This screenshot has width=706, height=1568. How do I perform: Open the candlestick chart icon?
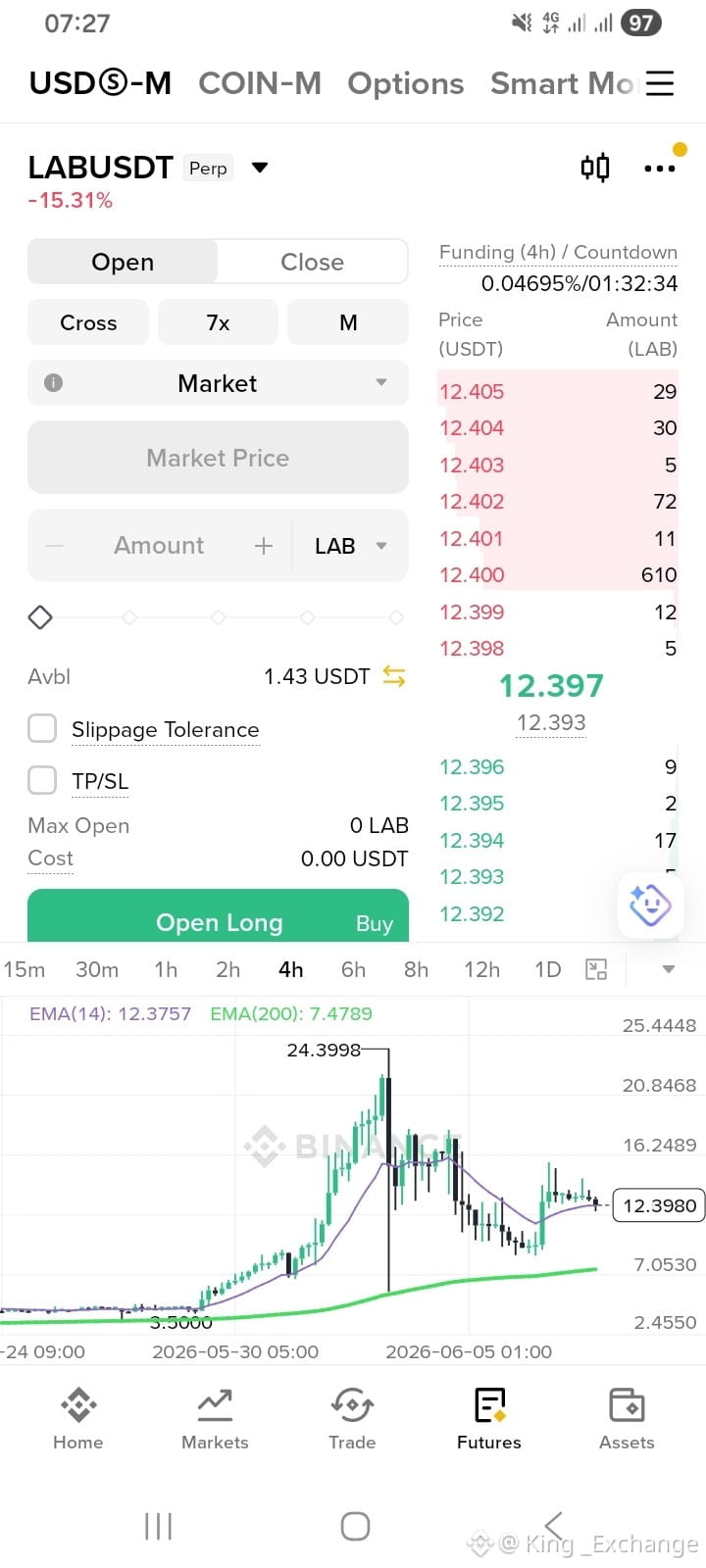(x=595, y=168)
